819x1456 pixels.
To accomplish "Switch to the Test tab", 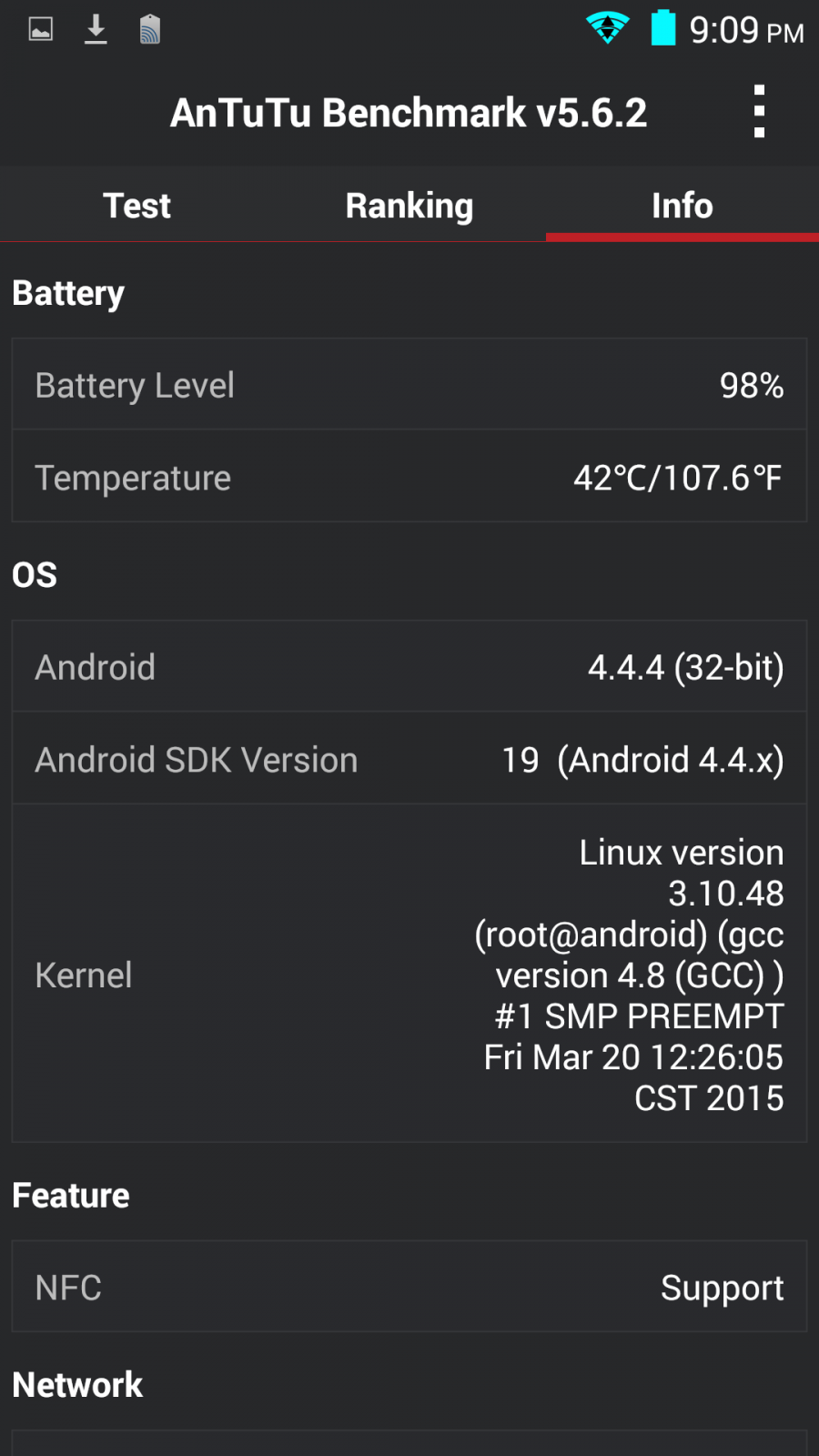I will (x=136, y=206).
